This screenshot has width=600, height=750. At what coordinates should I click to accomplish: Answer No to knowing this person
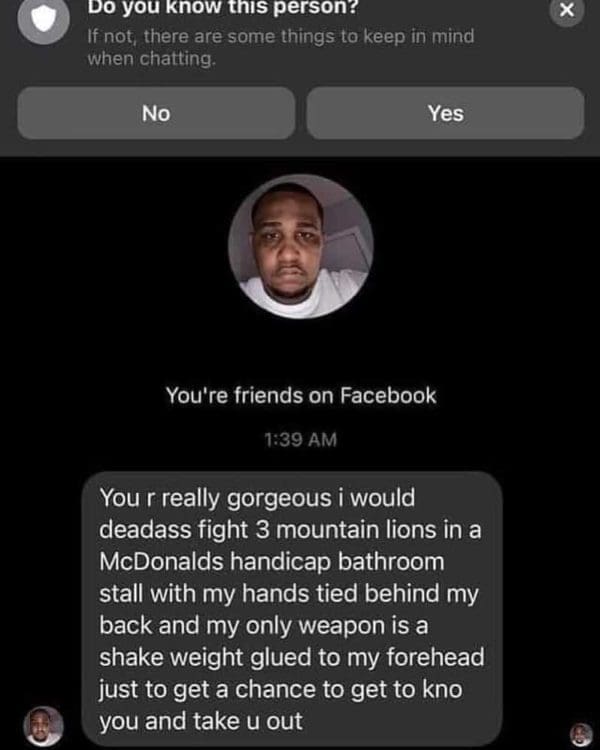(156, 113)
